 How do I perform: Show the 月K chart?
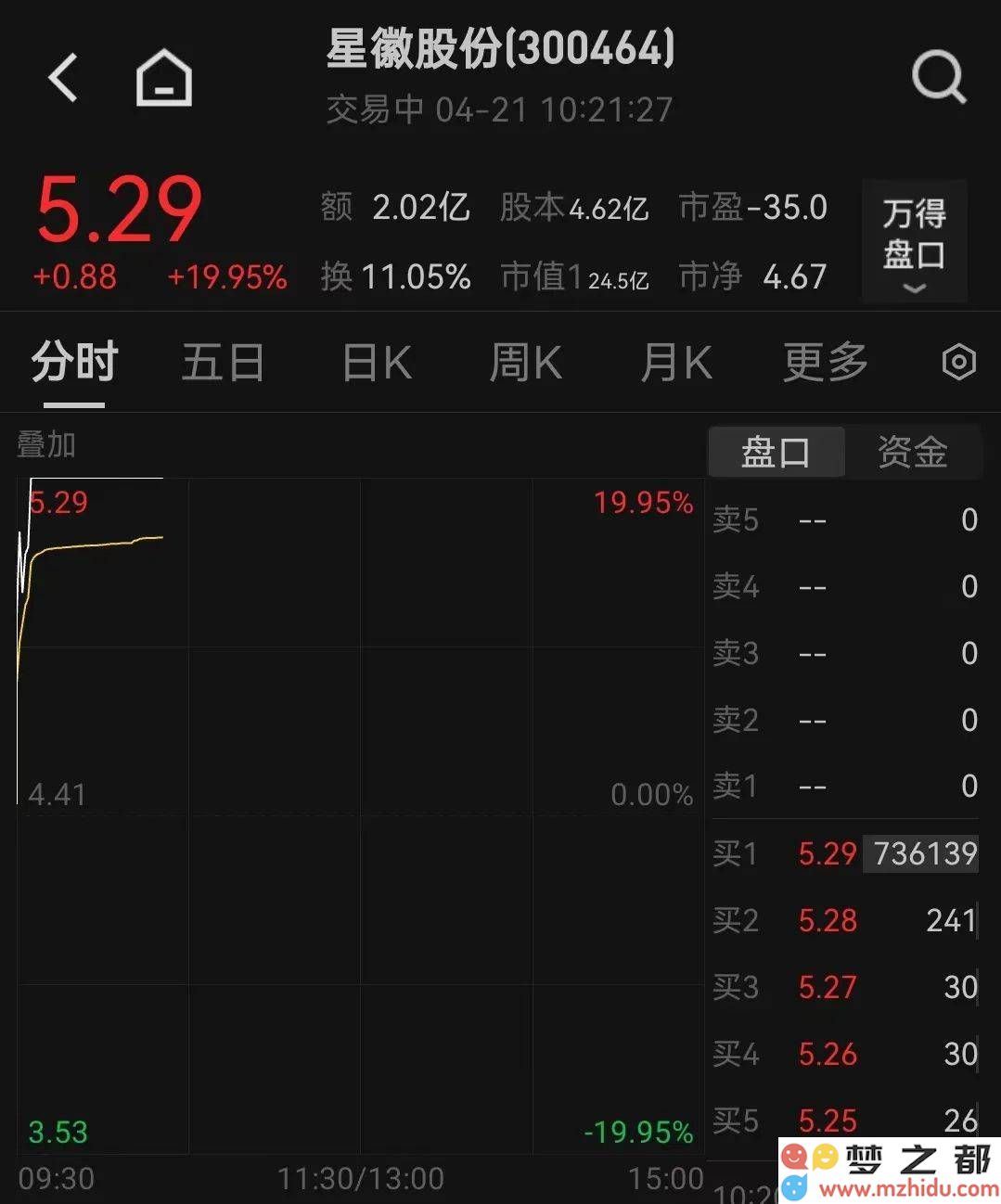(x=676, y=363)
